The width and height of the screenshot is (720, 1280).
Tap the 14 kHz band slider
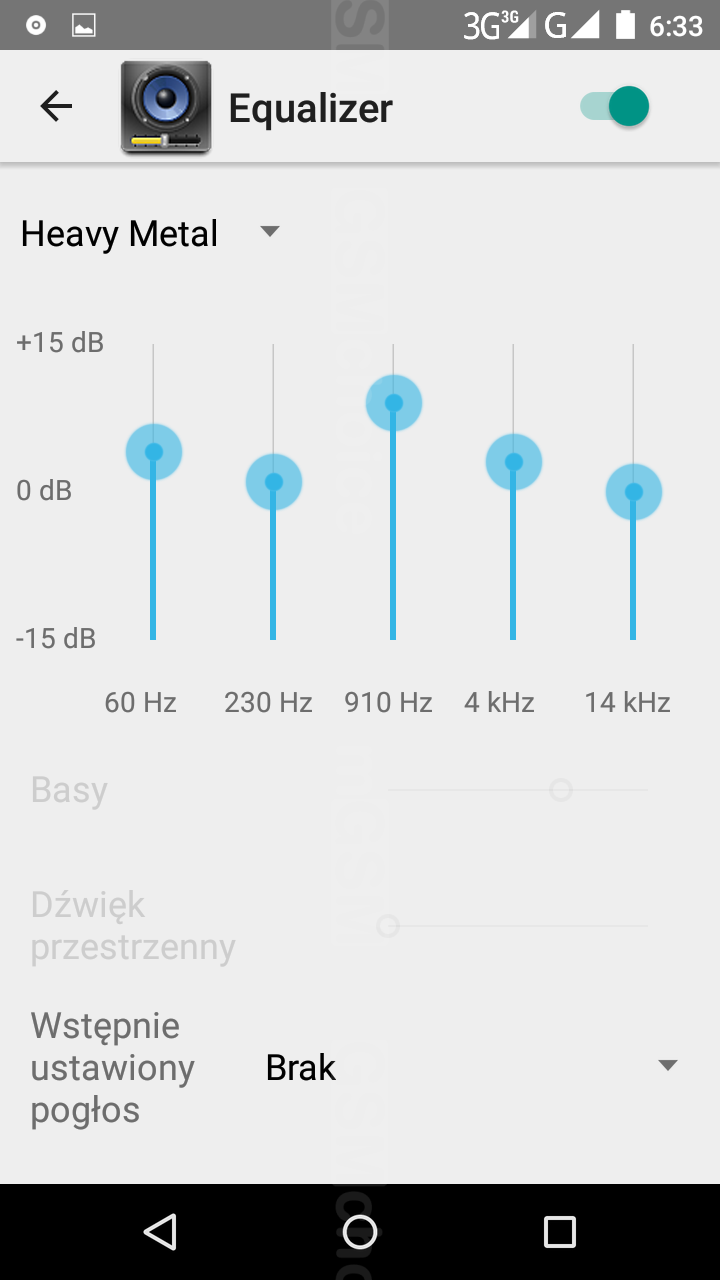pos(634,492)
